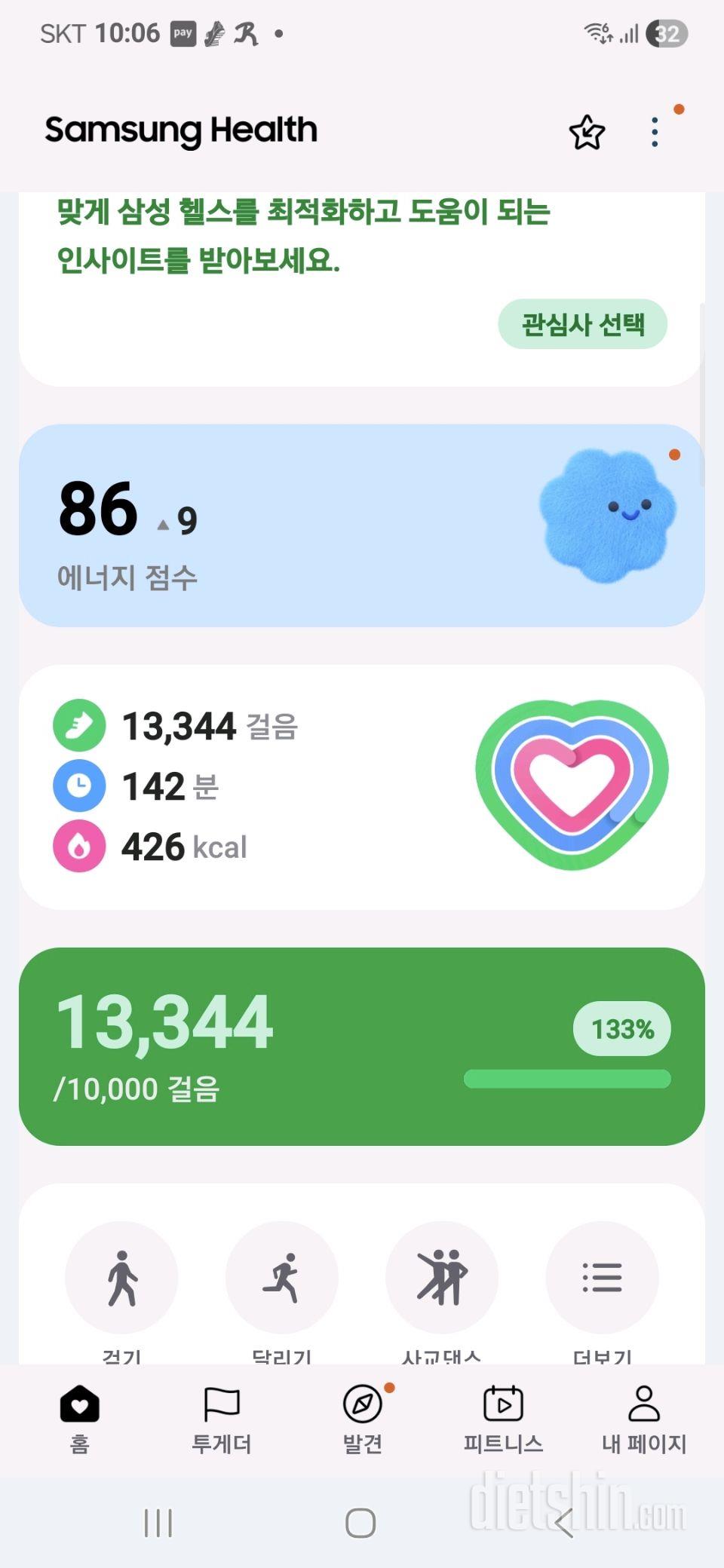Tap the 관심사 선택 button
Screen dimensions: 724x1568
click(582, 323)
